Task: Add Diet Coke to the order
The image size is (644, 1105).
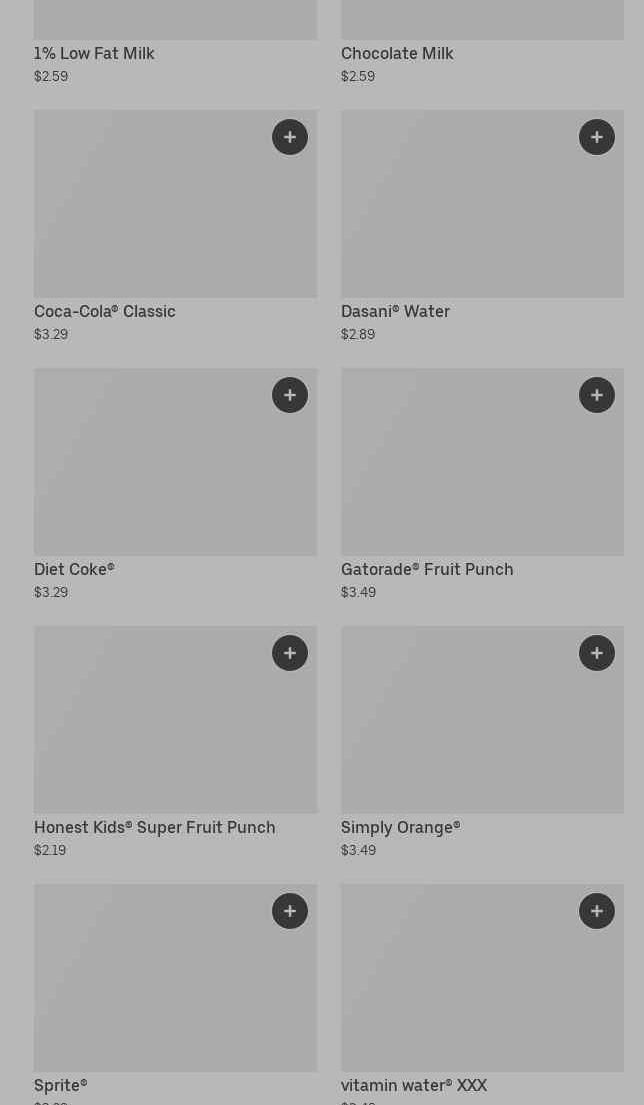Action: (290, 395)
